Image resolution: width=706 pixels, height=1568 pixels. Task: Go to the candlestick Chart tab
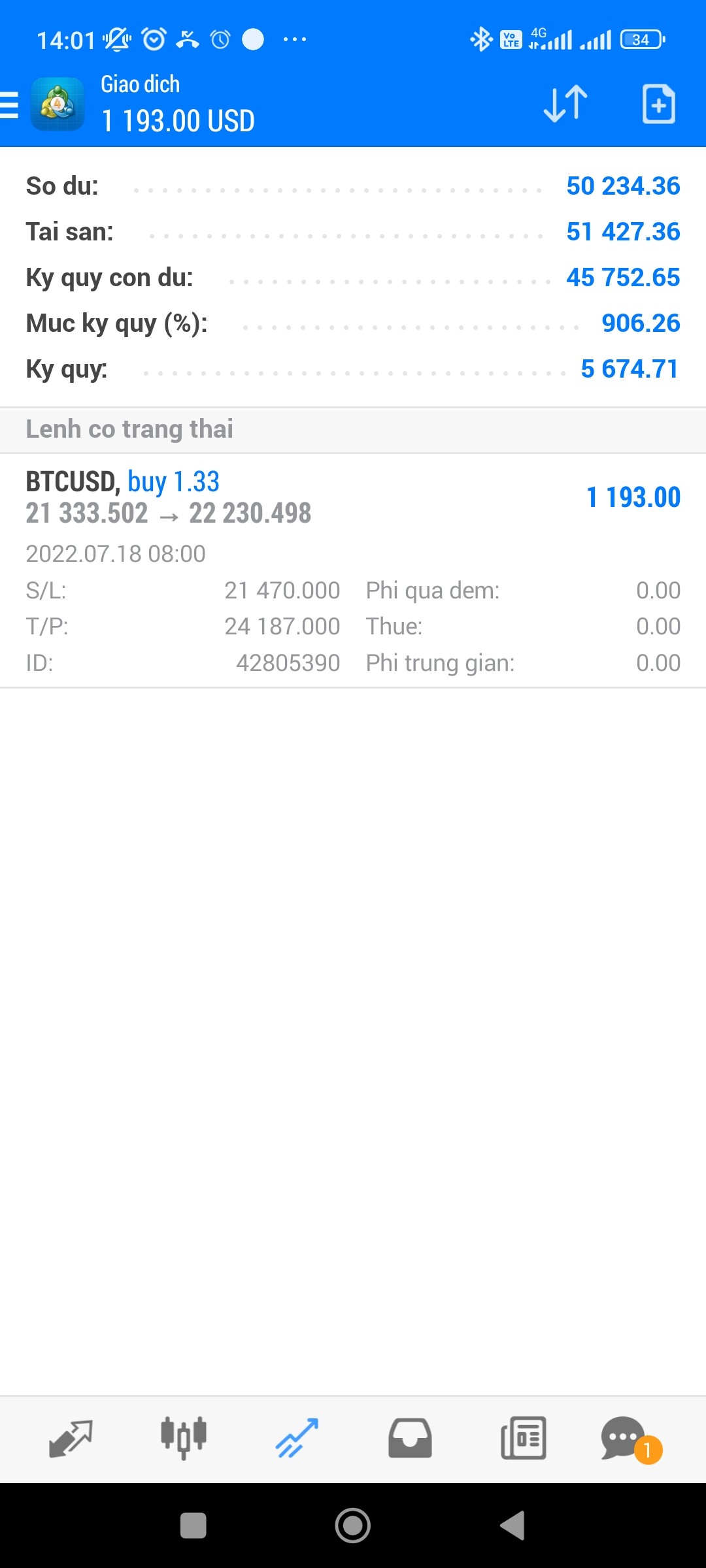pyautogui.click(x=184, y=1438)
